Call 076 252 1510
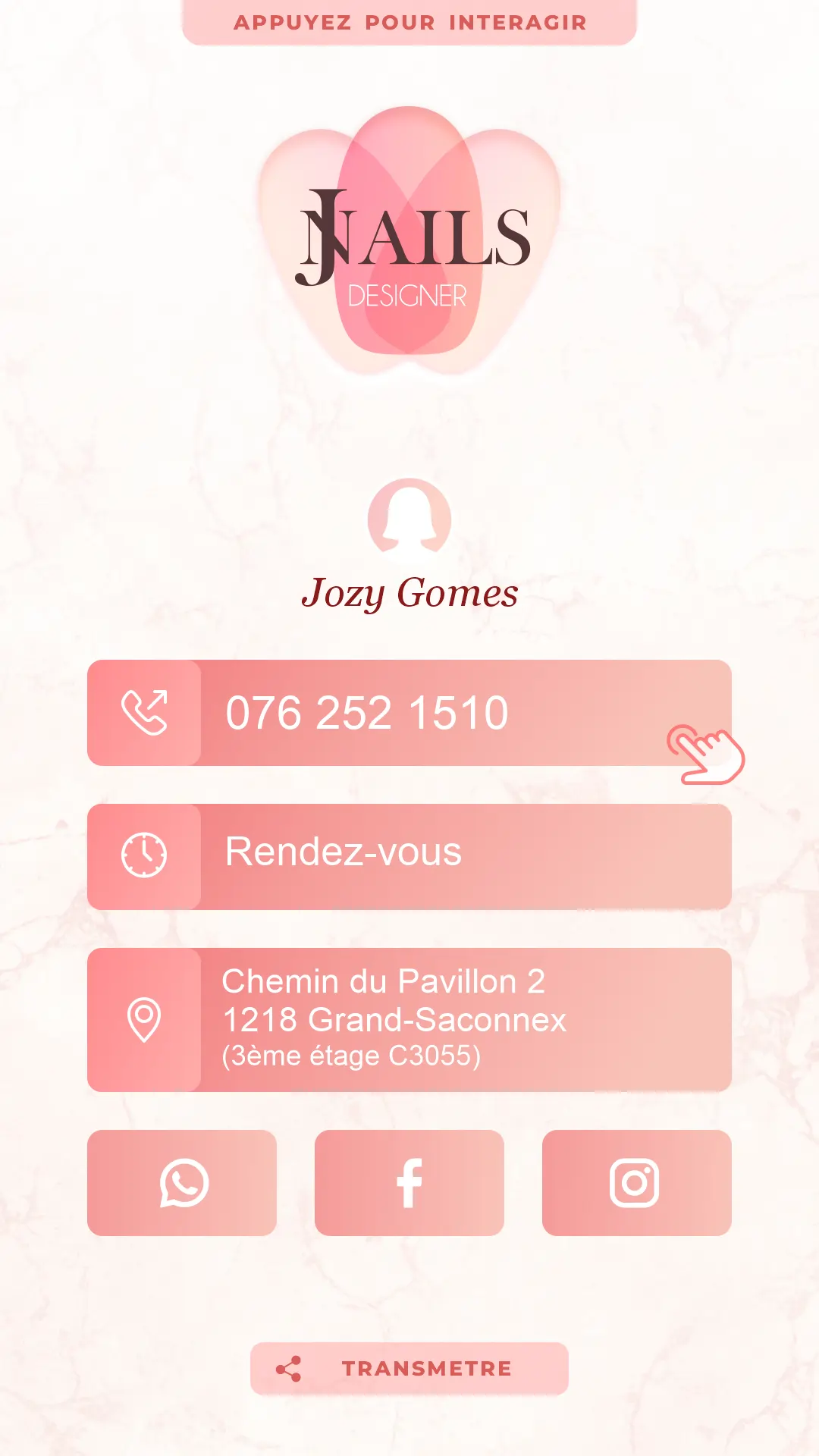Viewport: 819px width, 1456px height. [409, 713]
